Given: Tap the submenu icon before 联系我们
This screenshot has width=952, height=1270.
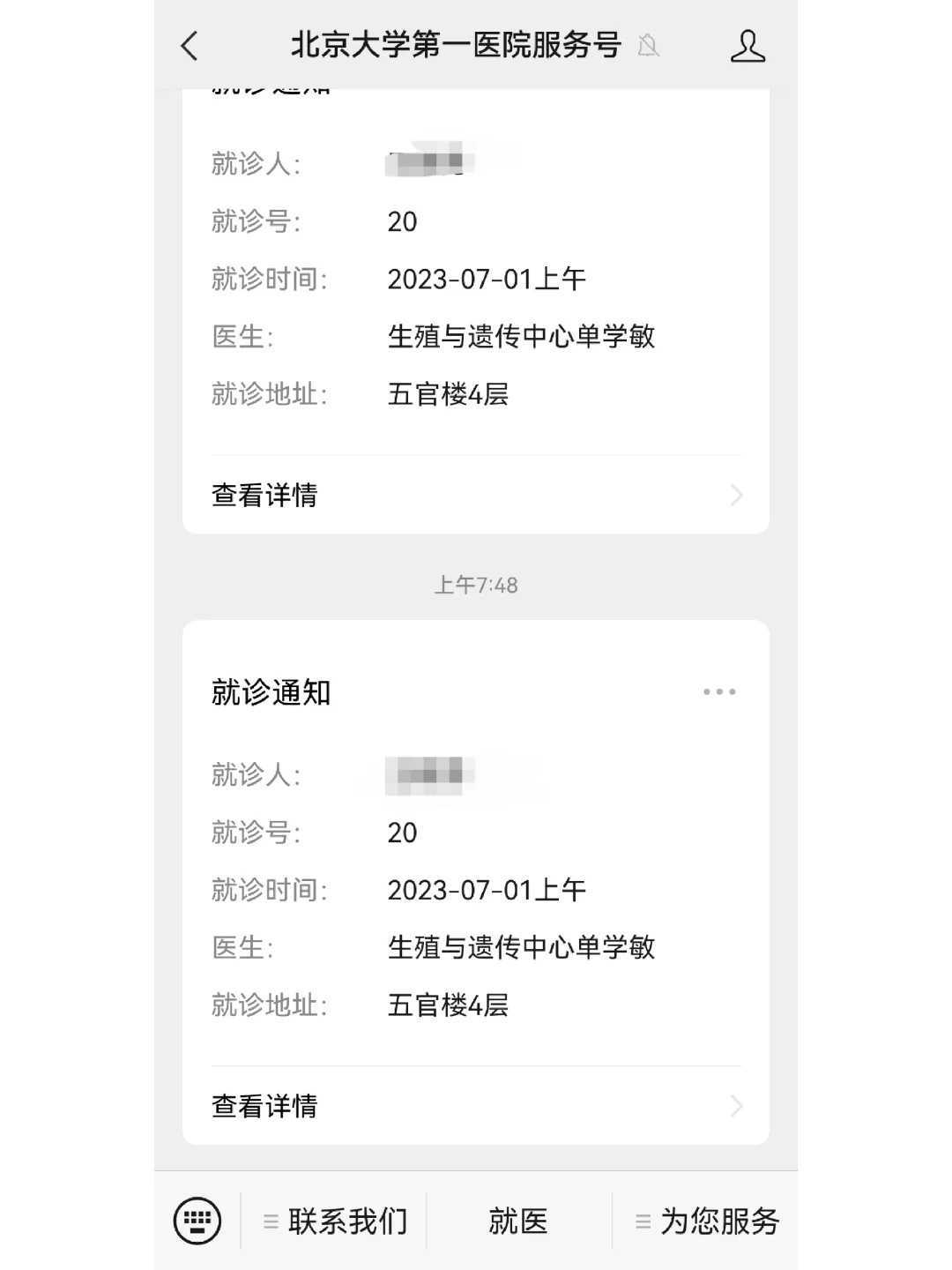Looking at the screenshot, I should coord(270,1222).
